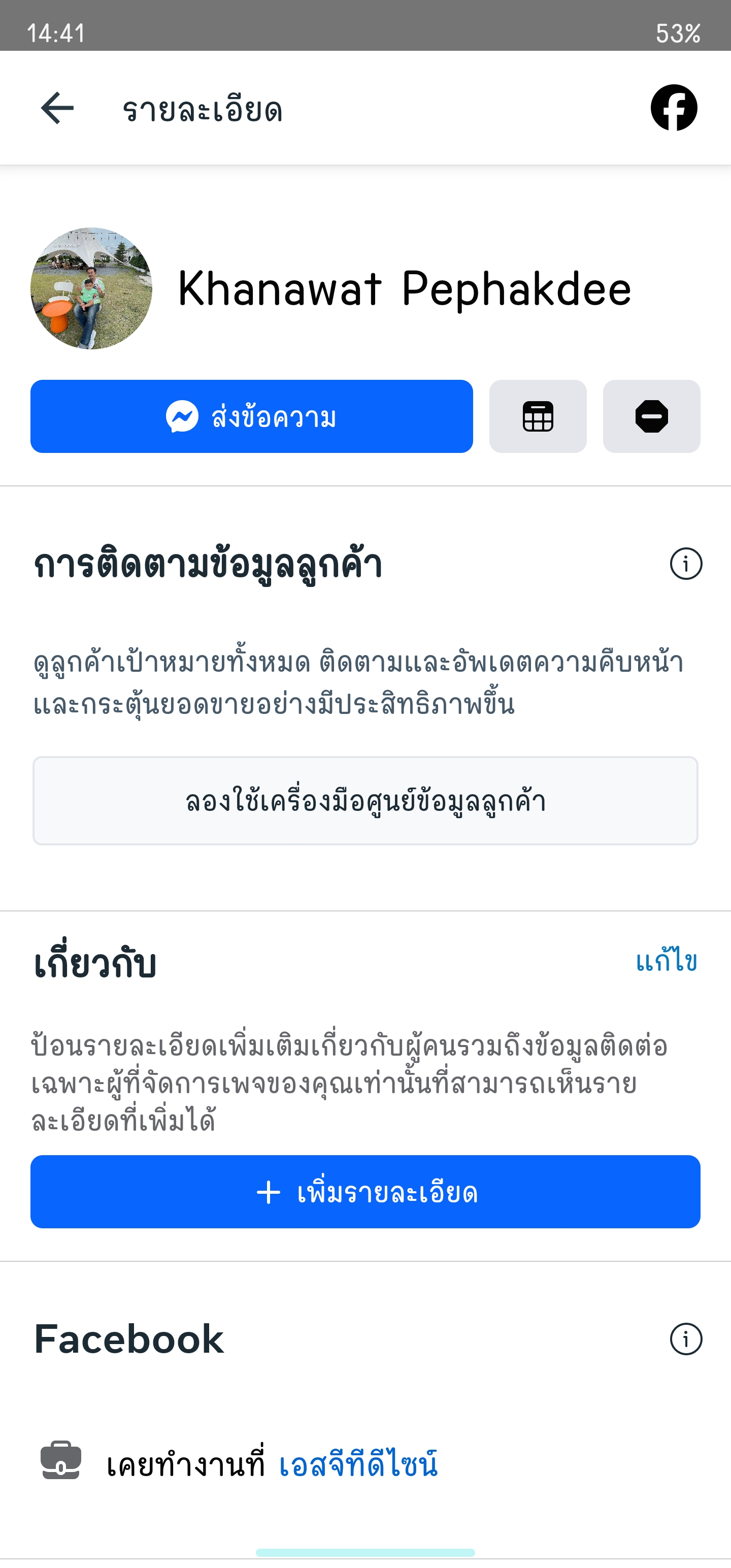Open the เอสจีทีดีไซน์ workplace link
Image resolution: width=731 pixels, height=1568 pixels.
(x=358, y=1464)
